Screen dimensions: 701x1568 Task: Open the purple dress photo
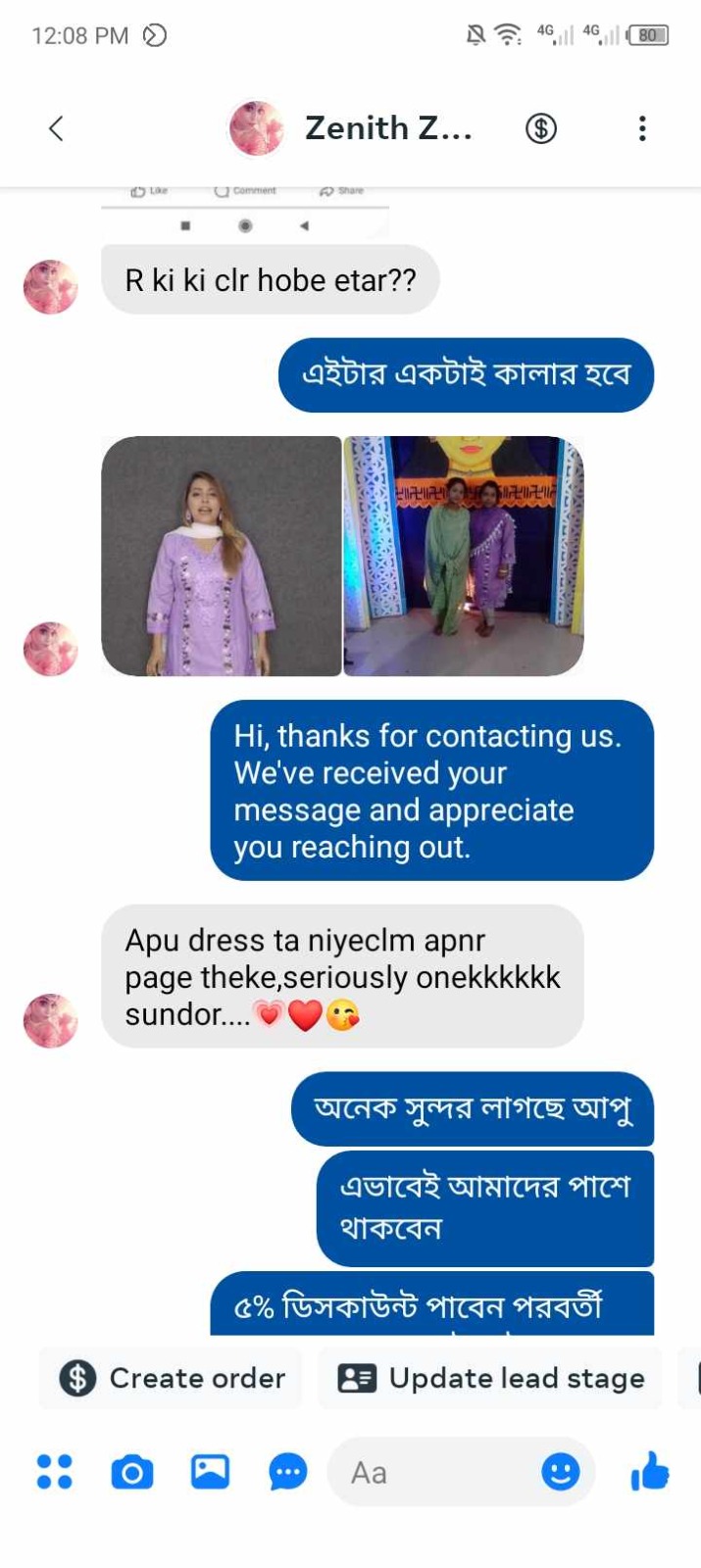pos(222,556)
